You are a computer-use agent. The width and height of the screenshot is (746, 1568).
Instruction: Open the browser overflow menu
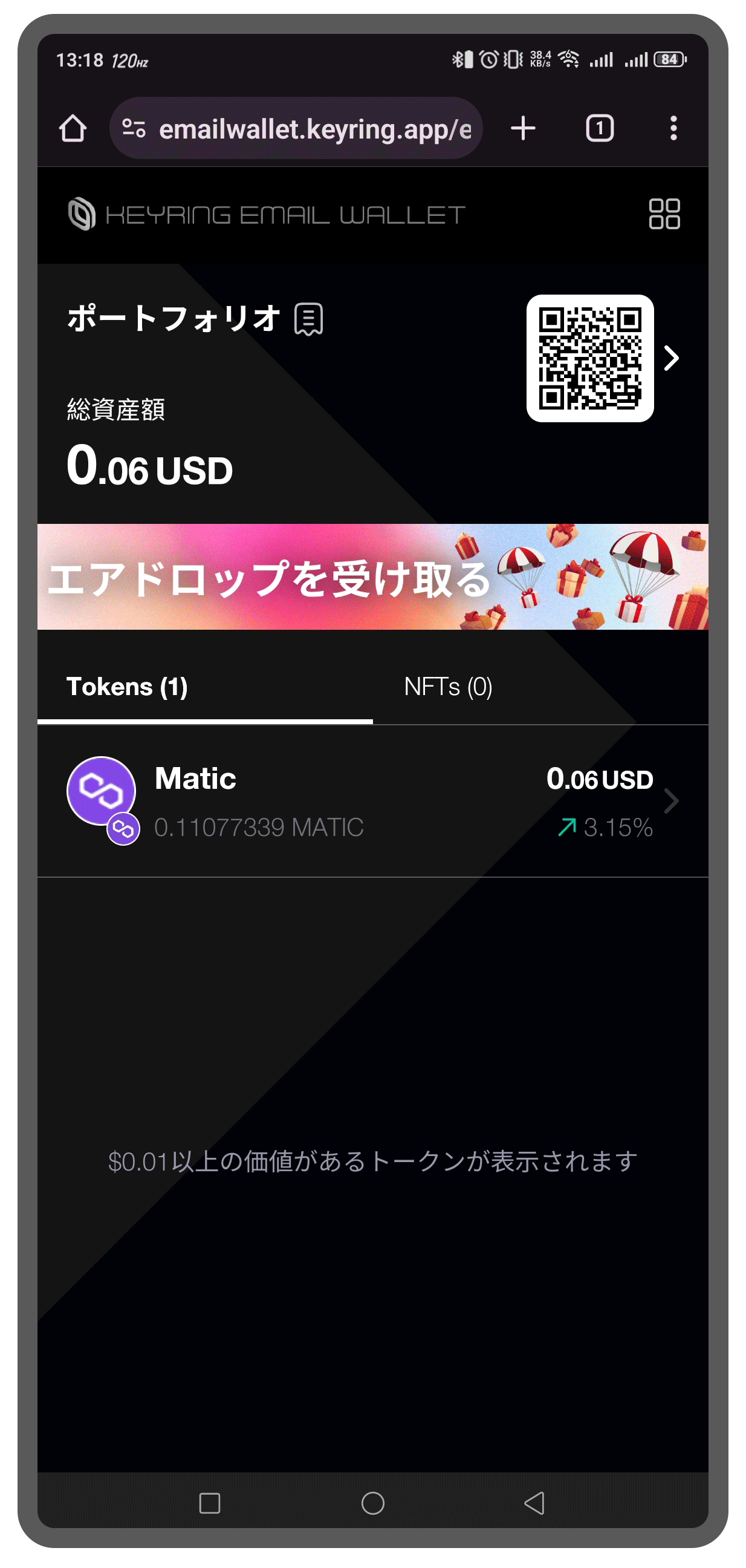tap(673, 128)
